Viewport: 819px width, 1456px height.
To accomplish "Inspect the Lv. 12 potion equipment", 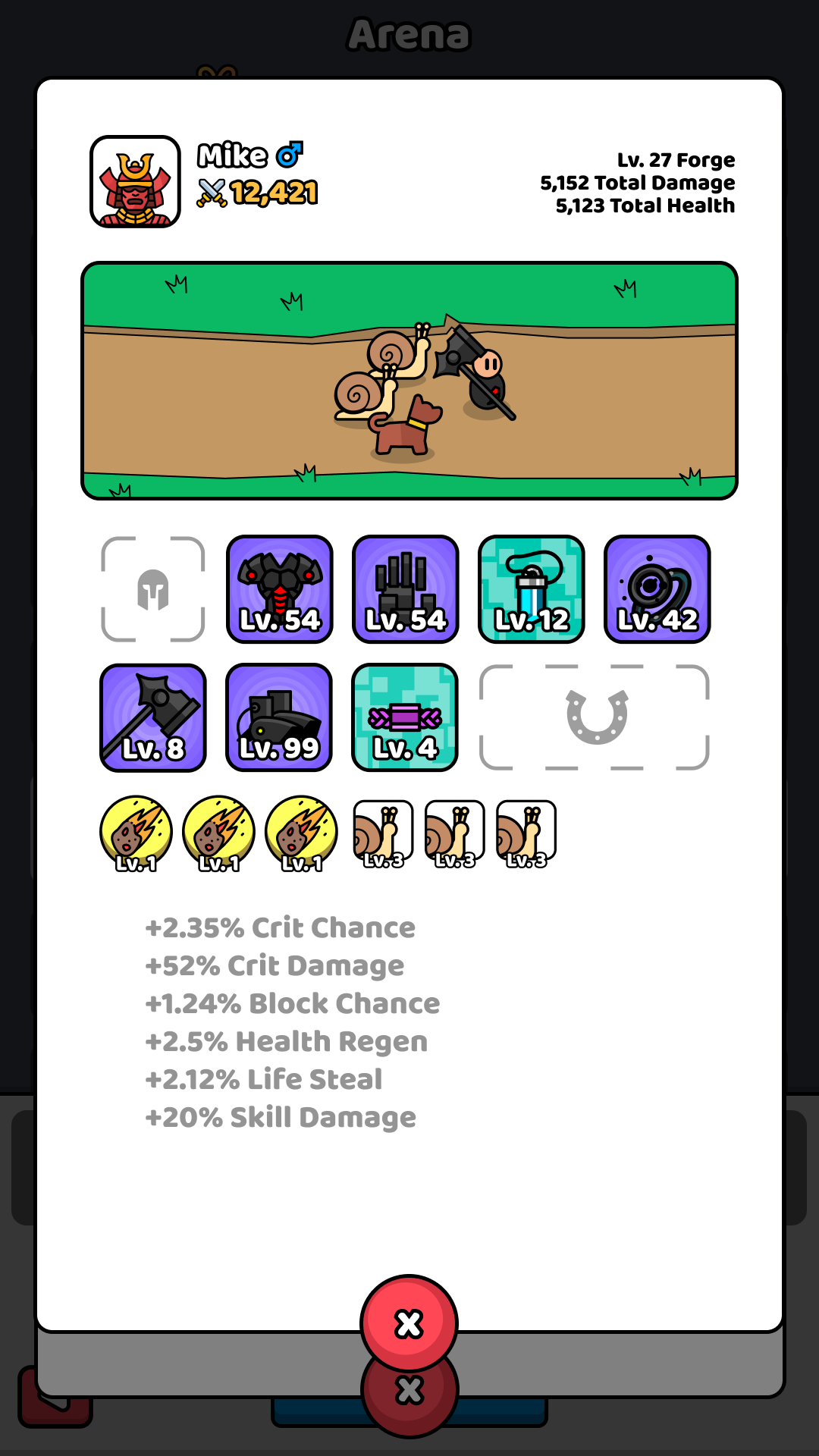I will (x=532, y=589).
